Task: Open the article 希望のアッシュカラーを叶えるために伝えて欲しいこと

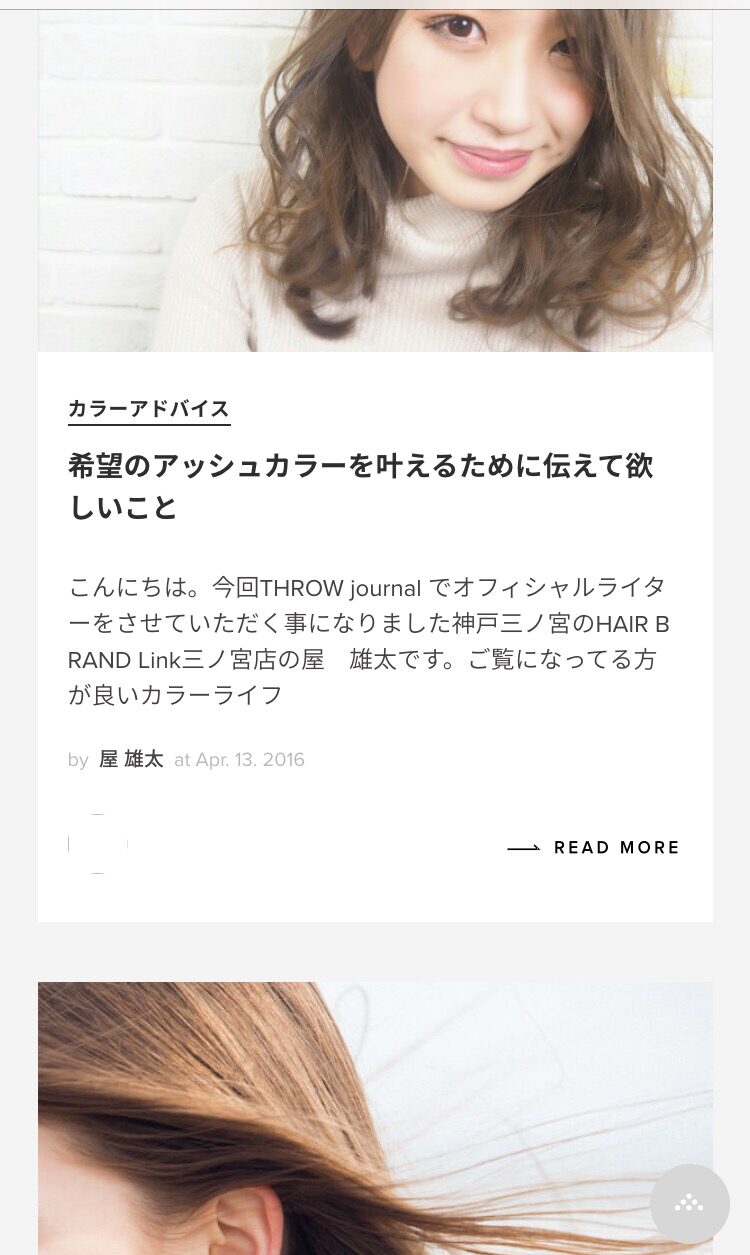Action: pyautogui.click(x=360, y=486)
